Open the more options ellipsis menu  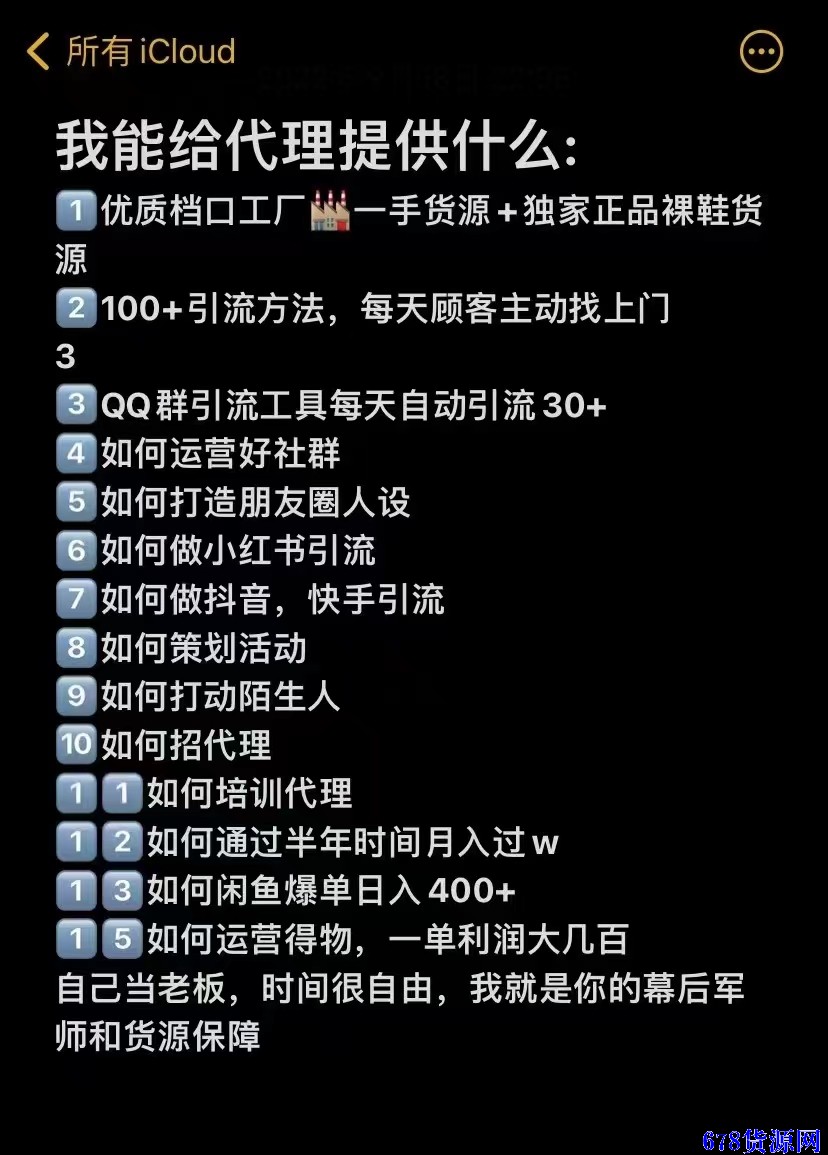[x=761, y=51]
